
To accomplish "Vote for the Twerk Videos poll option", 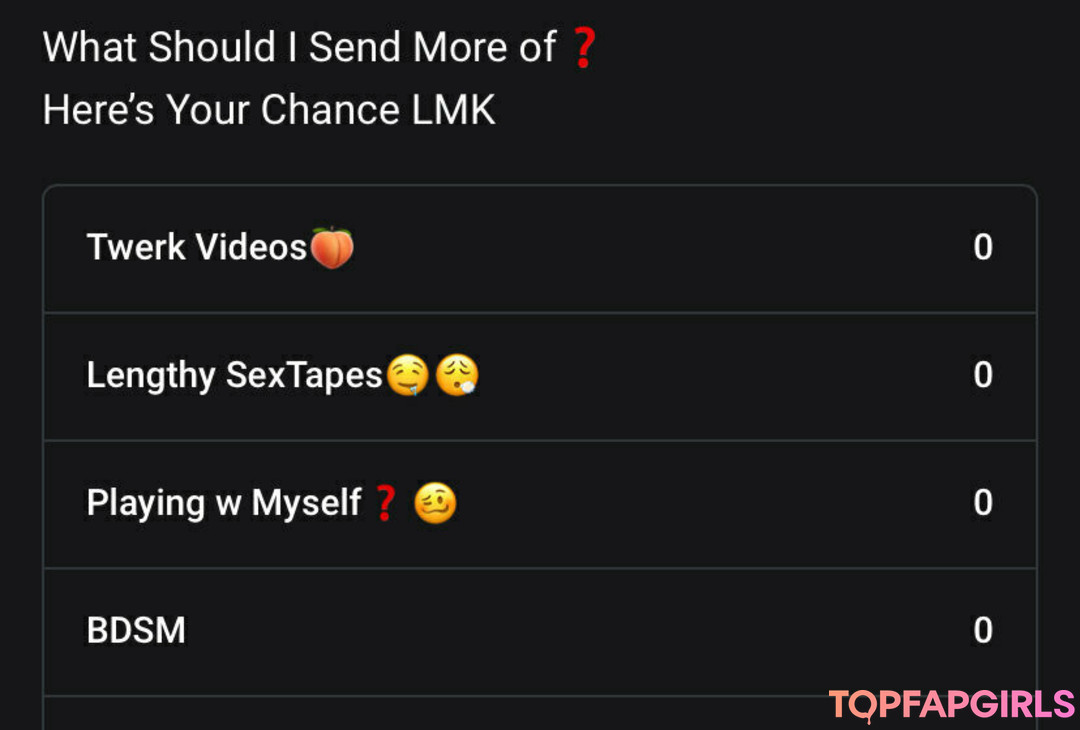I will (540, 248).
